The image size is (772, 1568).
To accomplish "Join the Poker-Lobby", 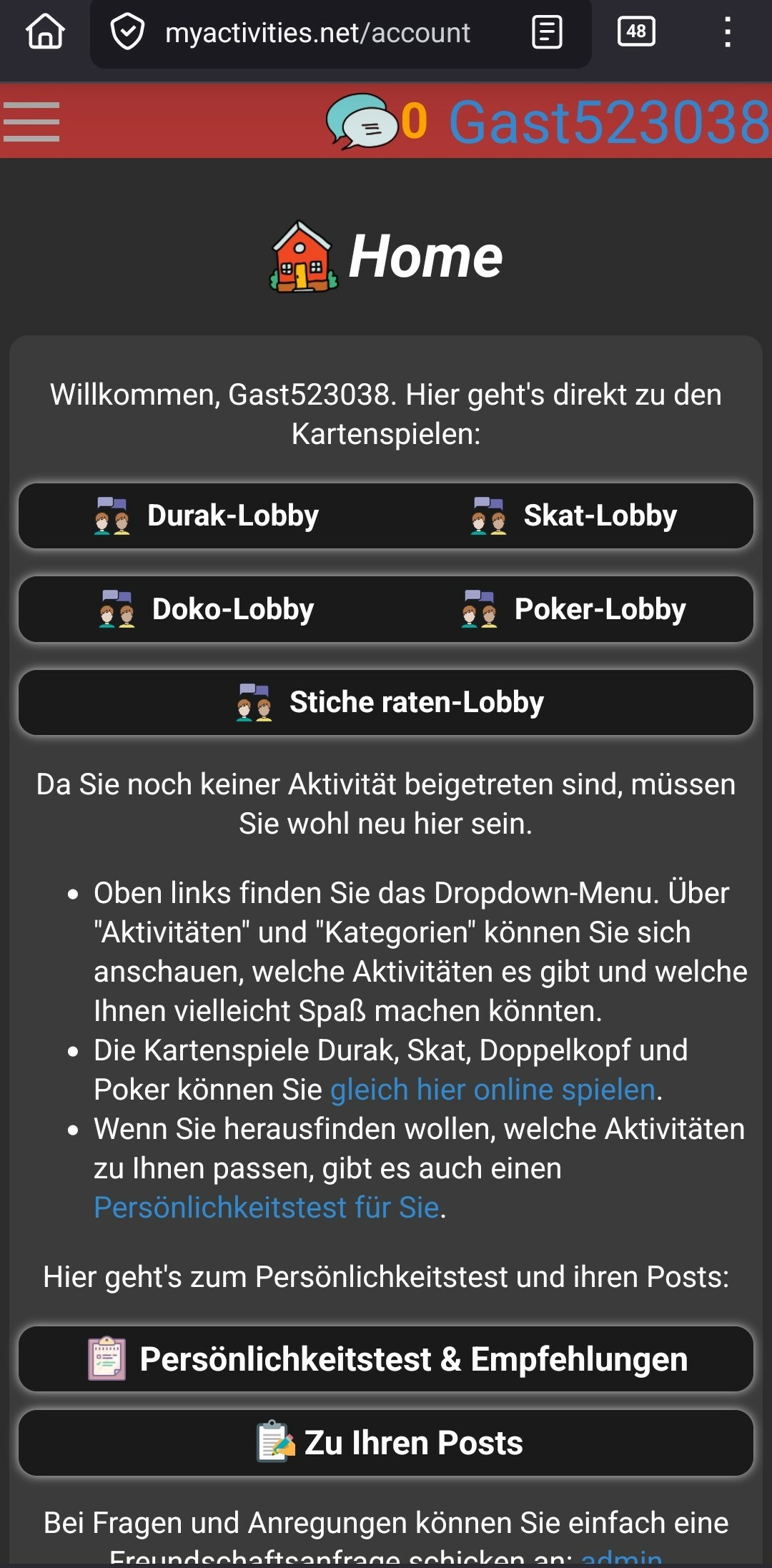I will [x=575, y=610].
